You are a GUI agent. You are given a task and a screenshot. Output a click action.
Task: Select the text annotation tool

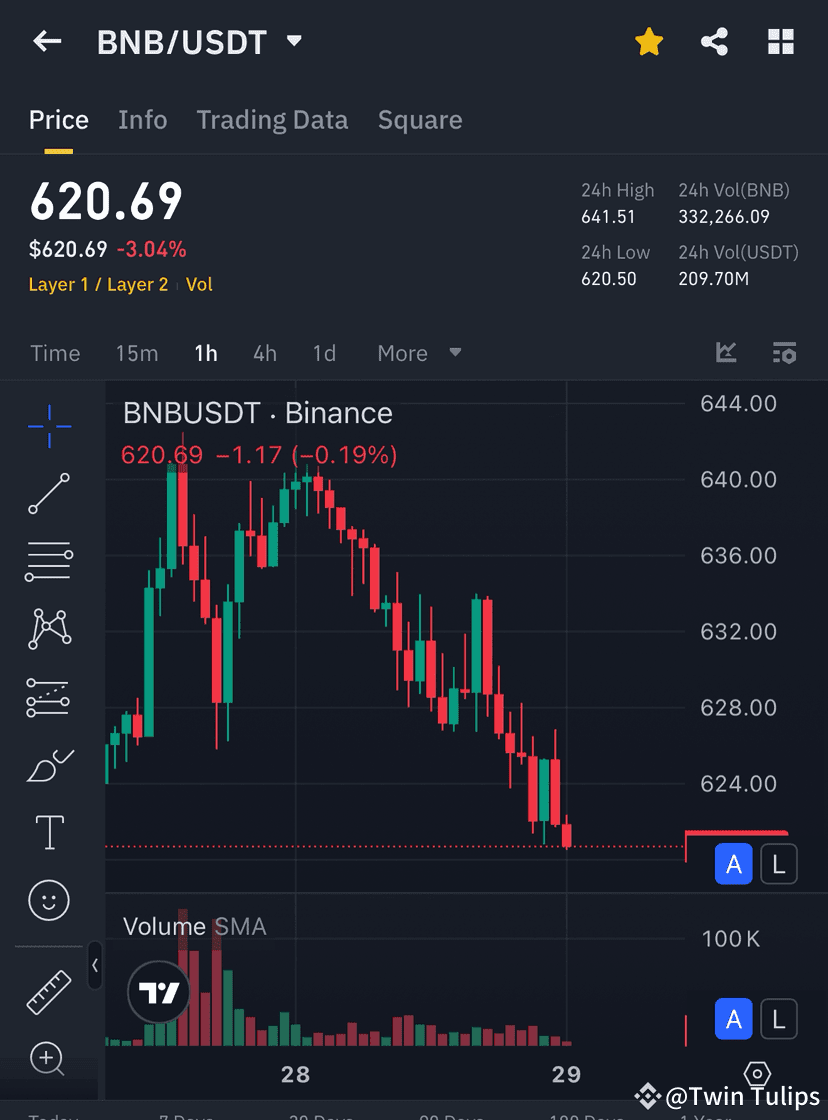tap(48, 831)
